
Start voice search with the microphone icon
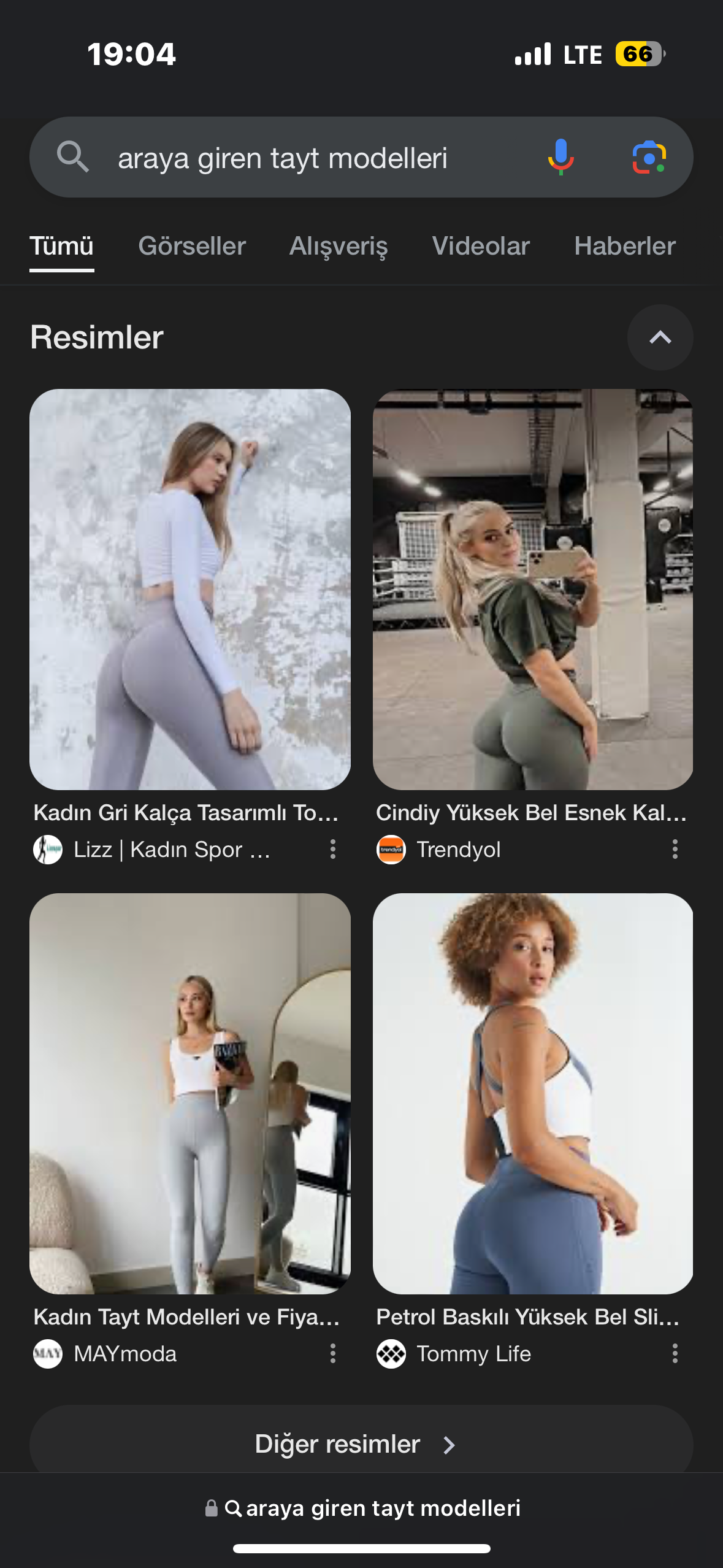[x=560, y=158]
